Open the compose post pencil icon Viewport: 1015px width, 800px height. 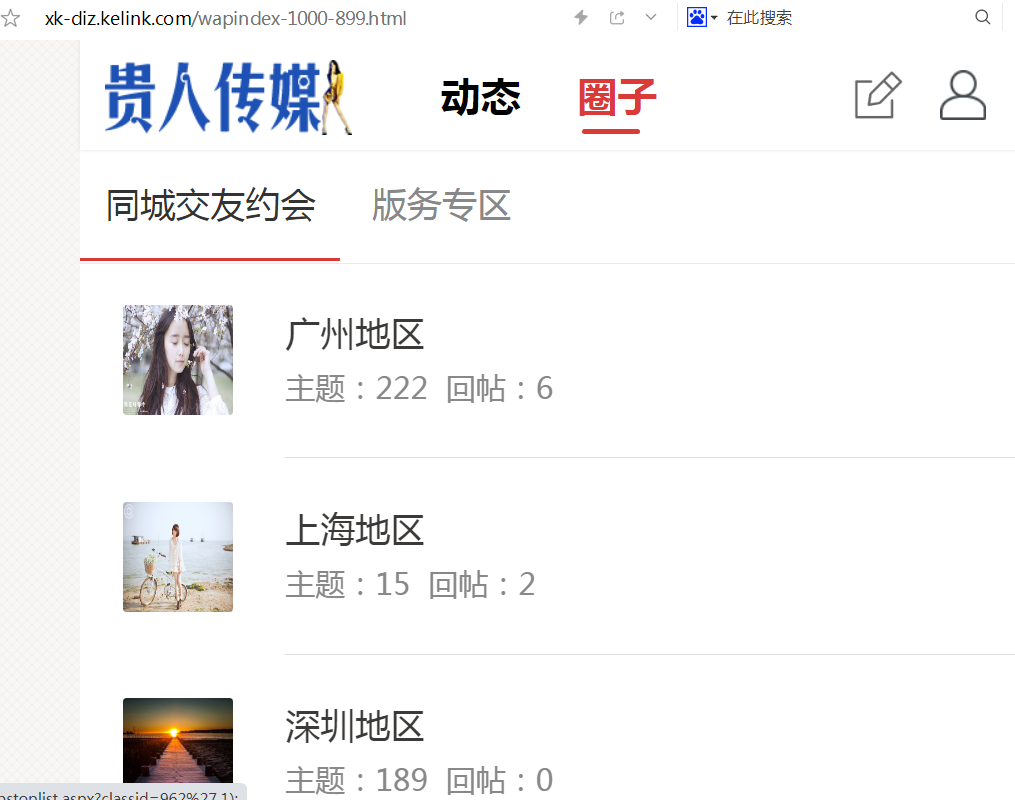pyautogui.click(x=878, y=97)
